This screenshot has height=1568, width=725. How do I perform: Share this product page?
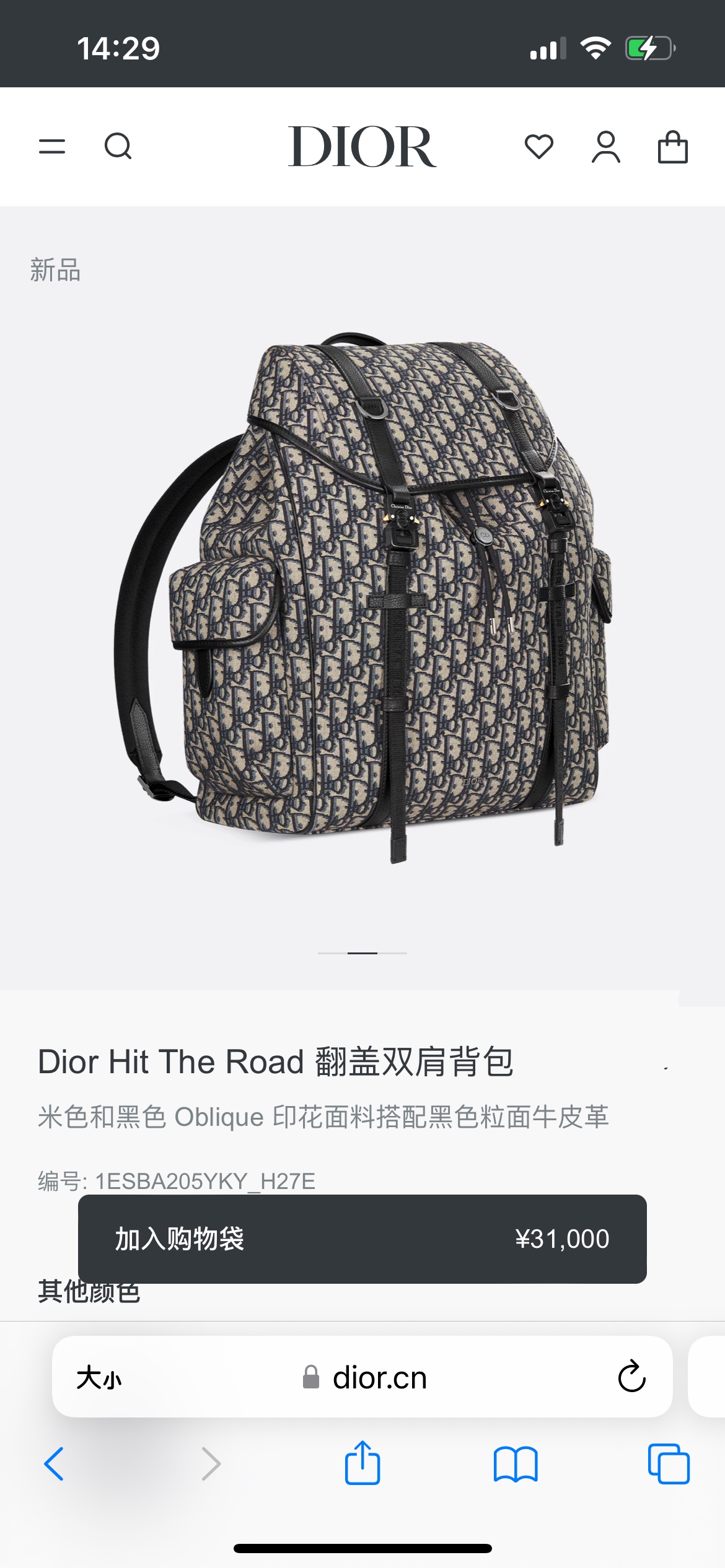(362, 1463)
